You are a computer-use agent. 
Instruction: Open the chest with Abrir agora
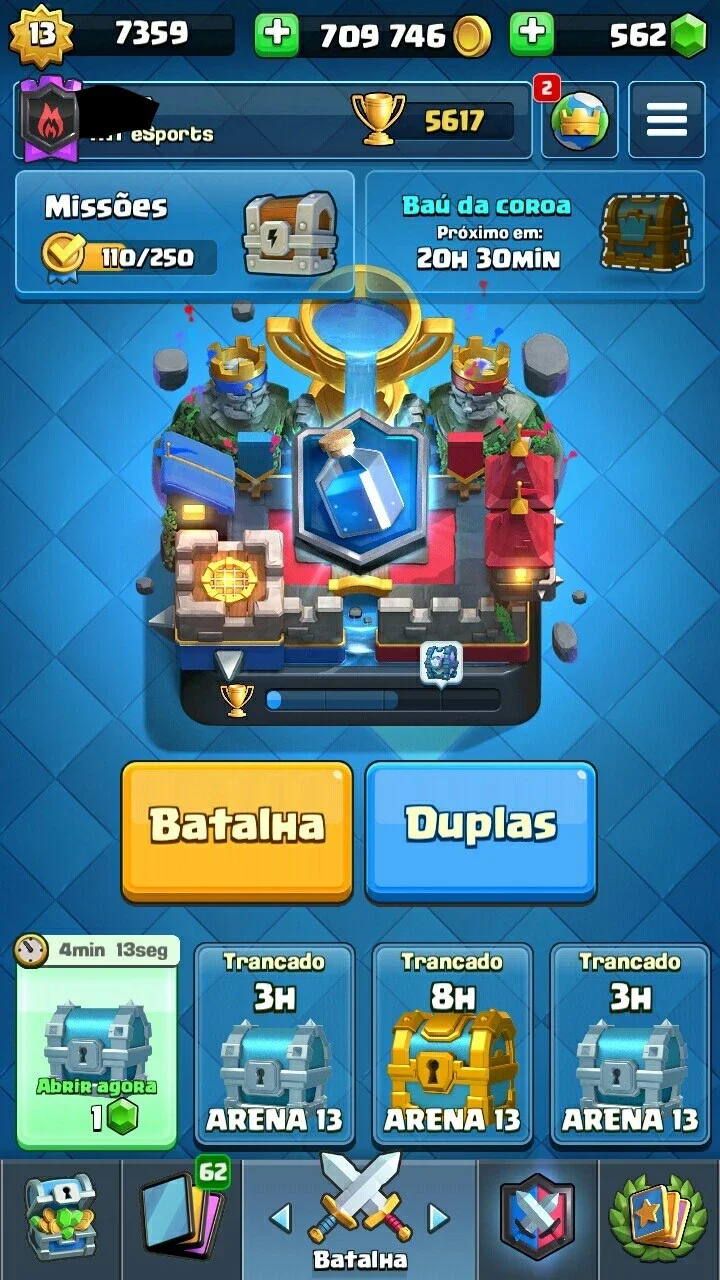[x=97, y=1043]
